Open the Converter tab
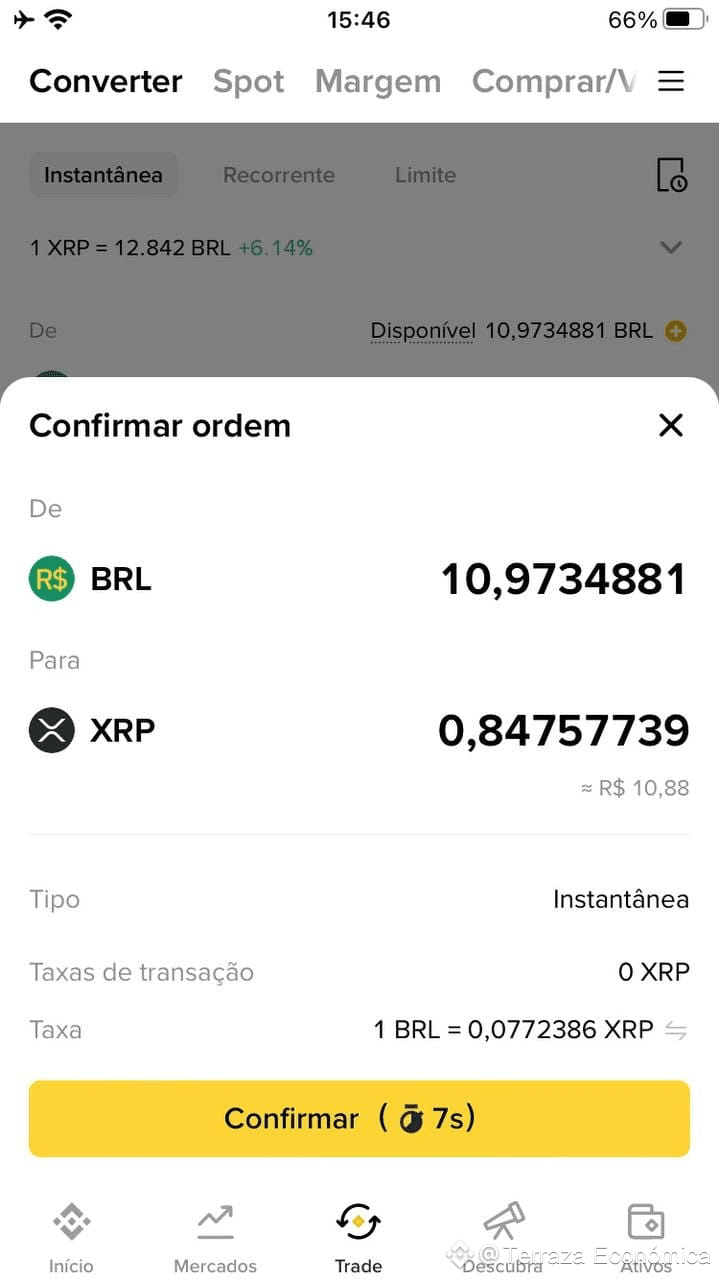The width and height of the screenshot is (719, 1280). click(x=105, y=81)
